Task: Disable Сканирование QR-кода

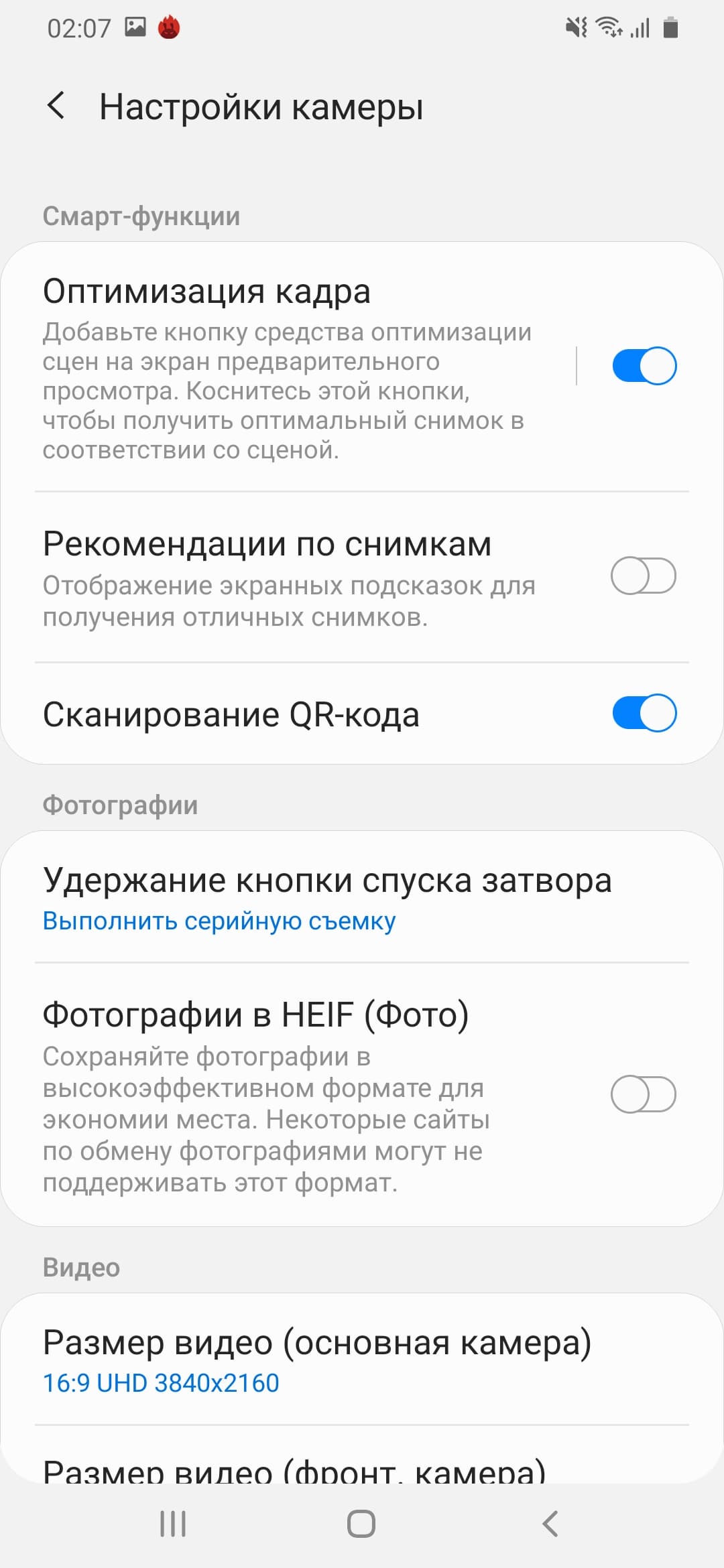Action: pos(644,713)
